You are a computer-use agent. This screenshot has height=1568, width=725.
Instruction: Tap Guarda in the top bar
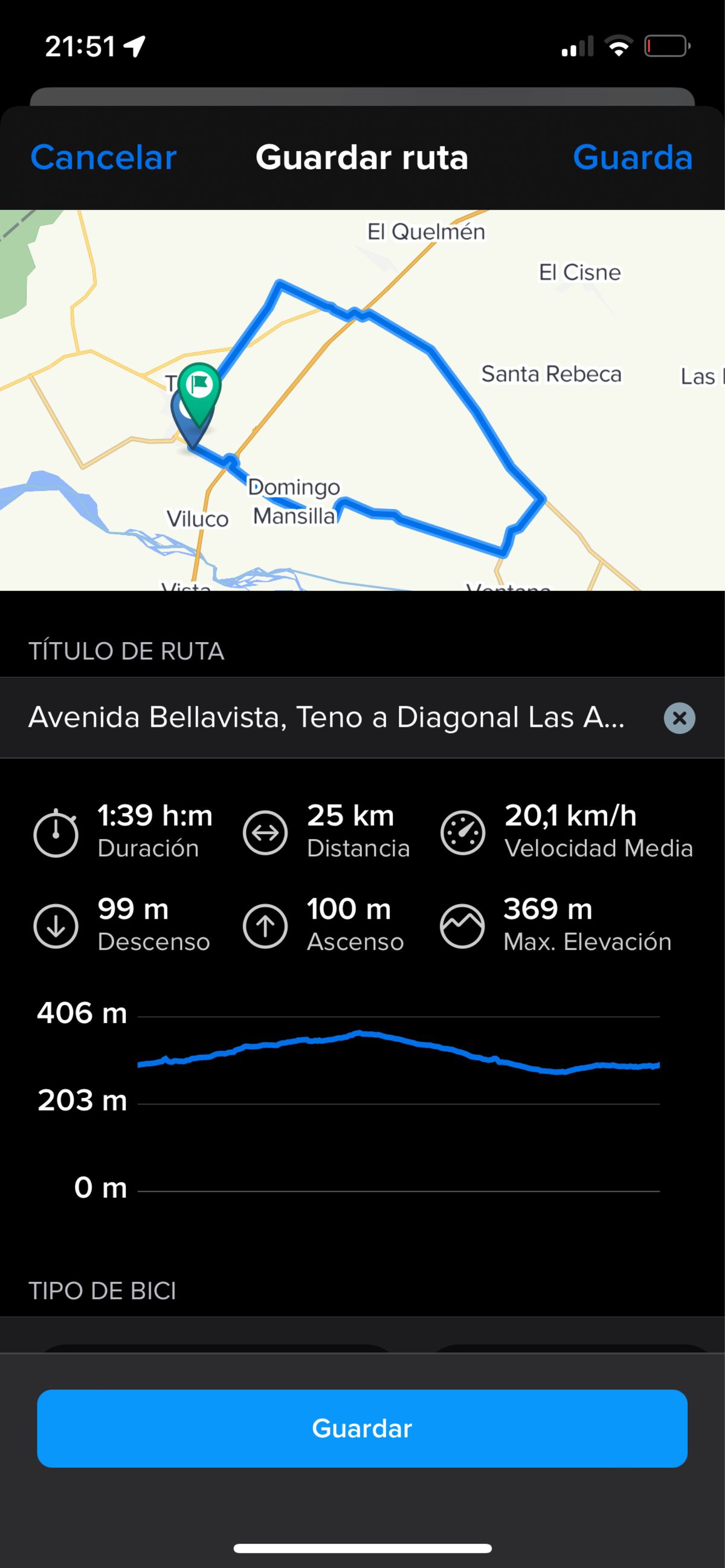[633, 158]
